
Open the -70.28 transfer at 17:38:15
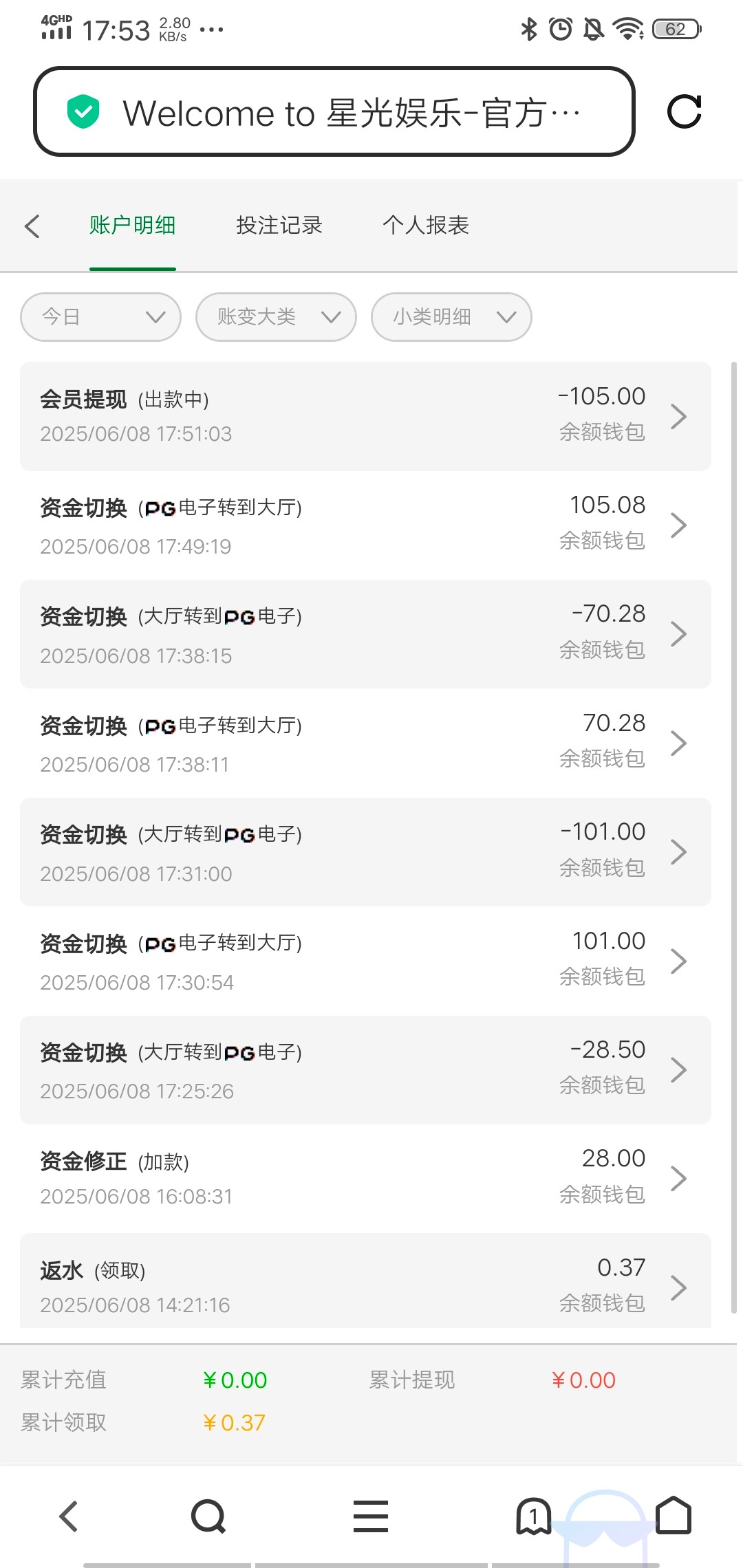365,634
